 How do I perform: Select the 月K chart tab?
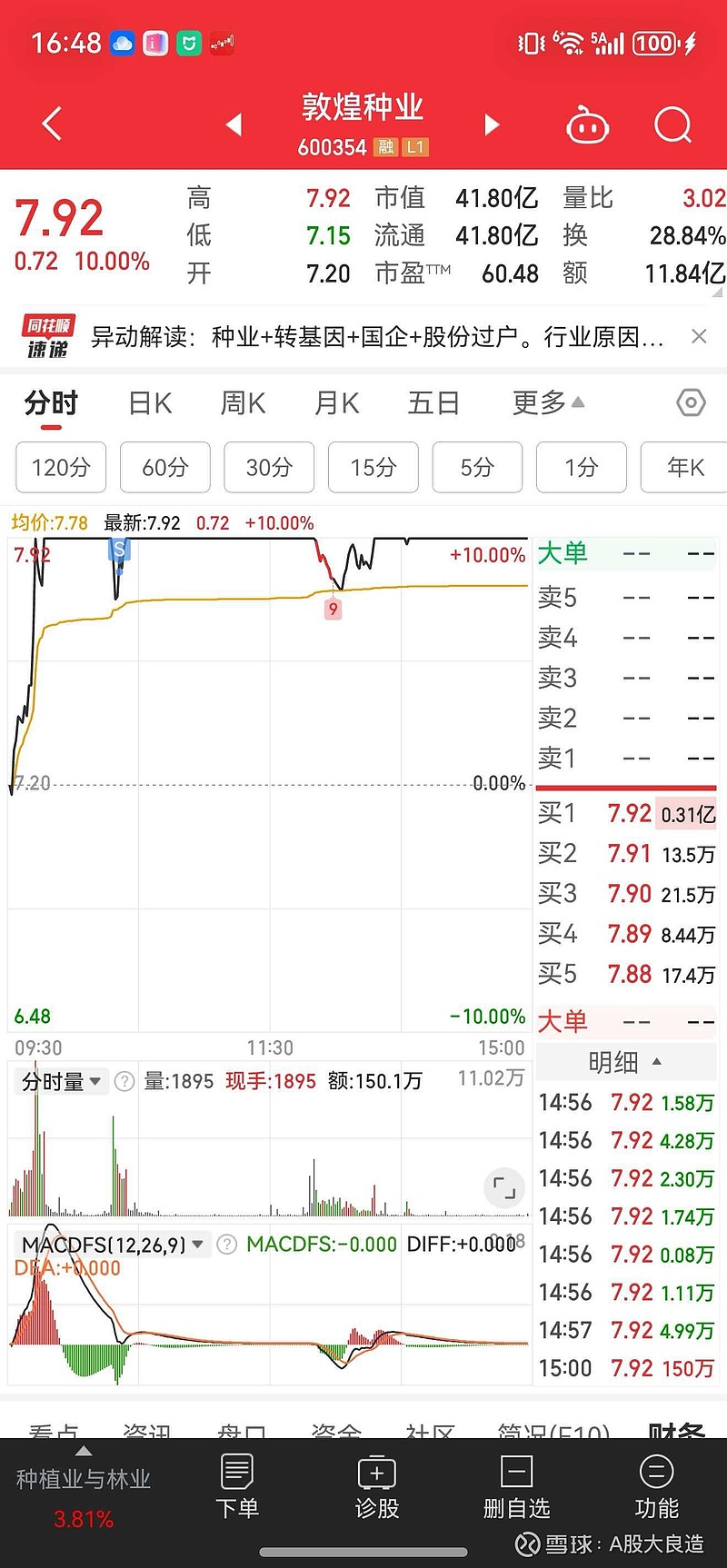click(x=336, y=402)
